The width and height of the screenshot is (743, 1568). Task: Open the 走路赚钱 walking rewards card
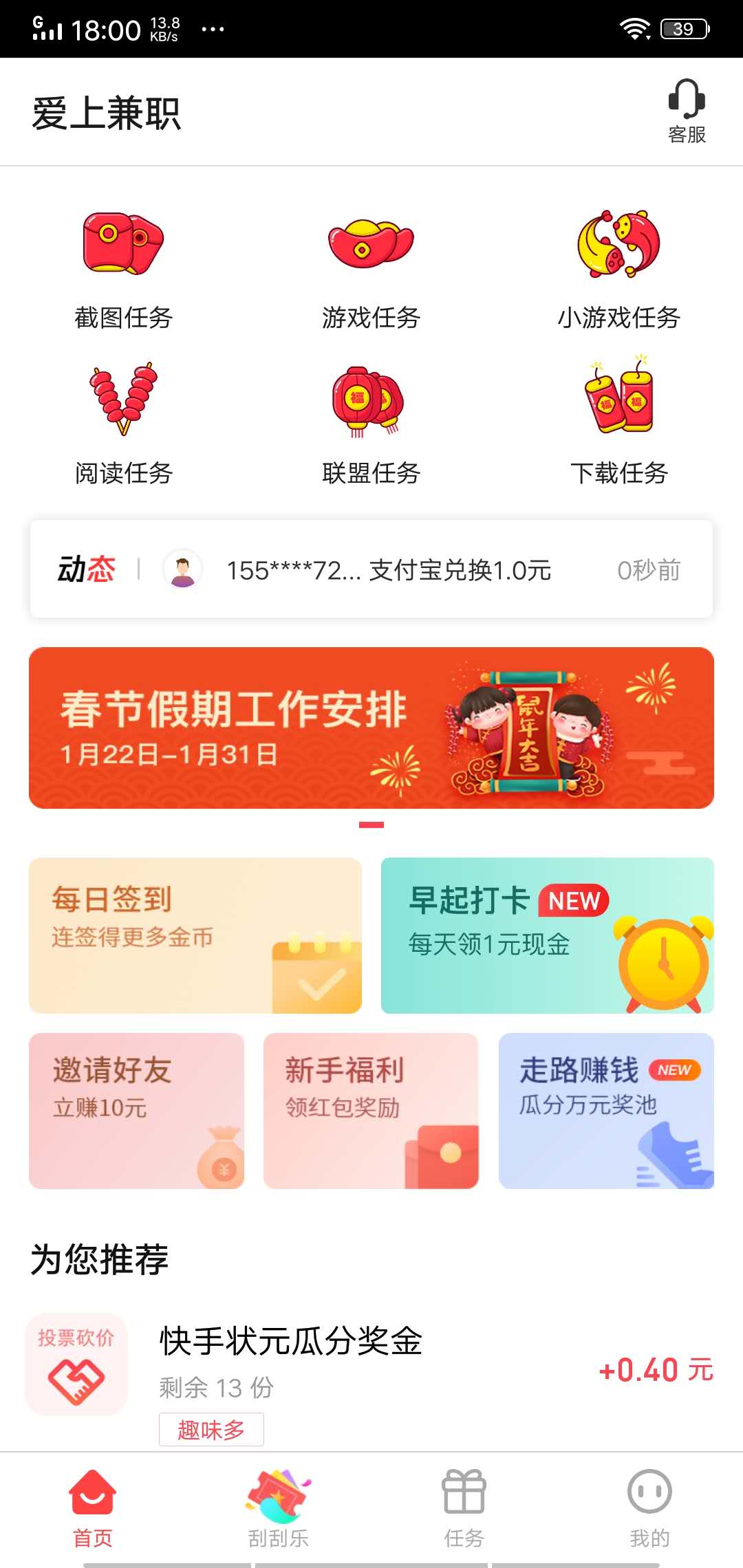pyautogui.click(x=605, y=1111)
